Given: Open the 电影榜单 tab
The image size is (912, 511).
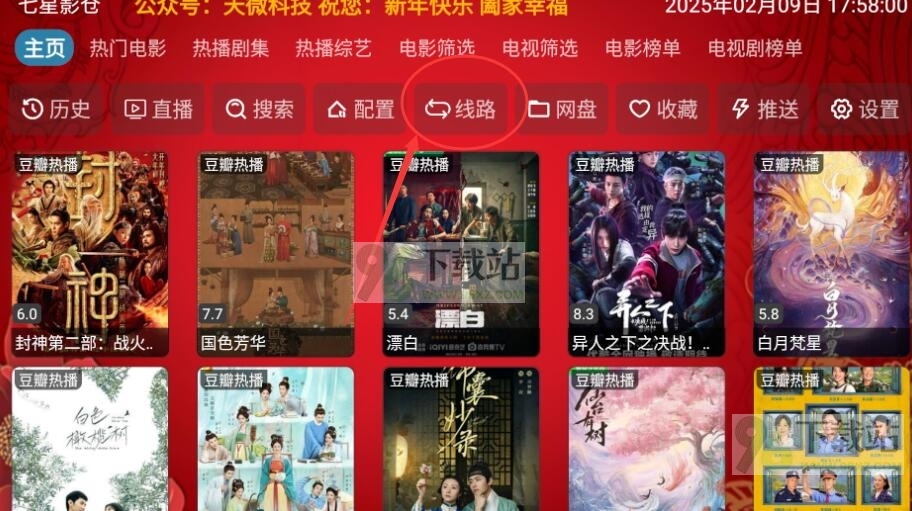Looking at the screenshot, I should tap(643, 48).
